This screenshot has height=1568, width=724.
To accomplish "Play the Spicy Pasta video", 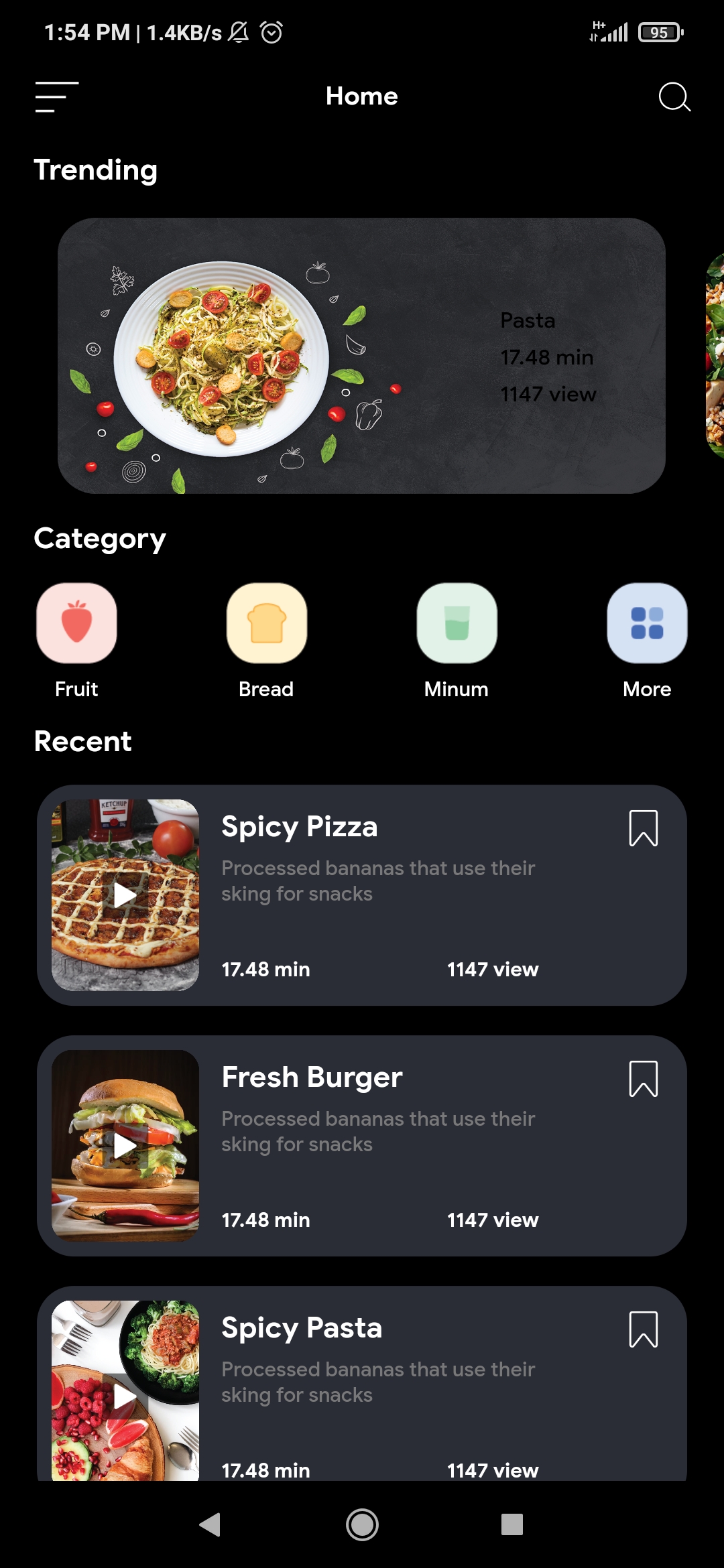I will tap(125, 1396).
